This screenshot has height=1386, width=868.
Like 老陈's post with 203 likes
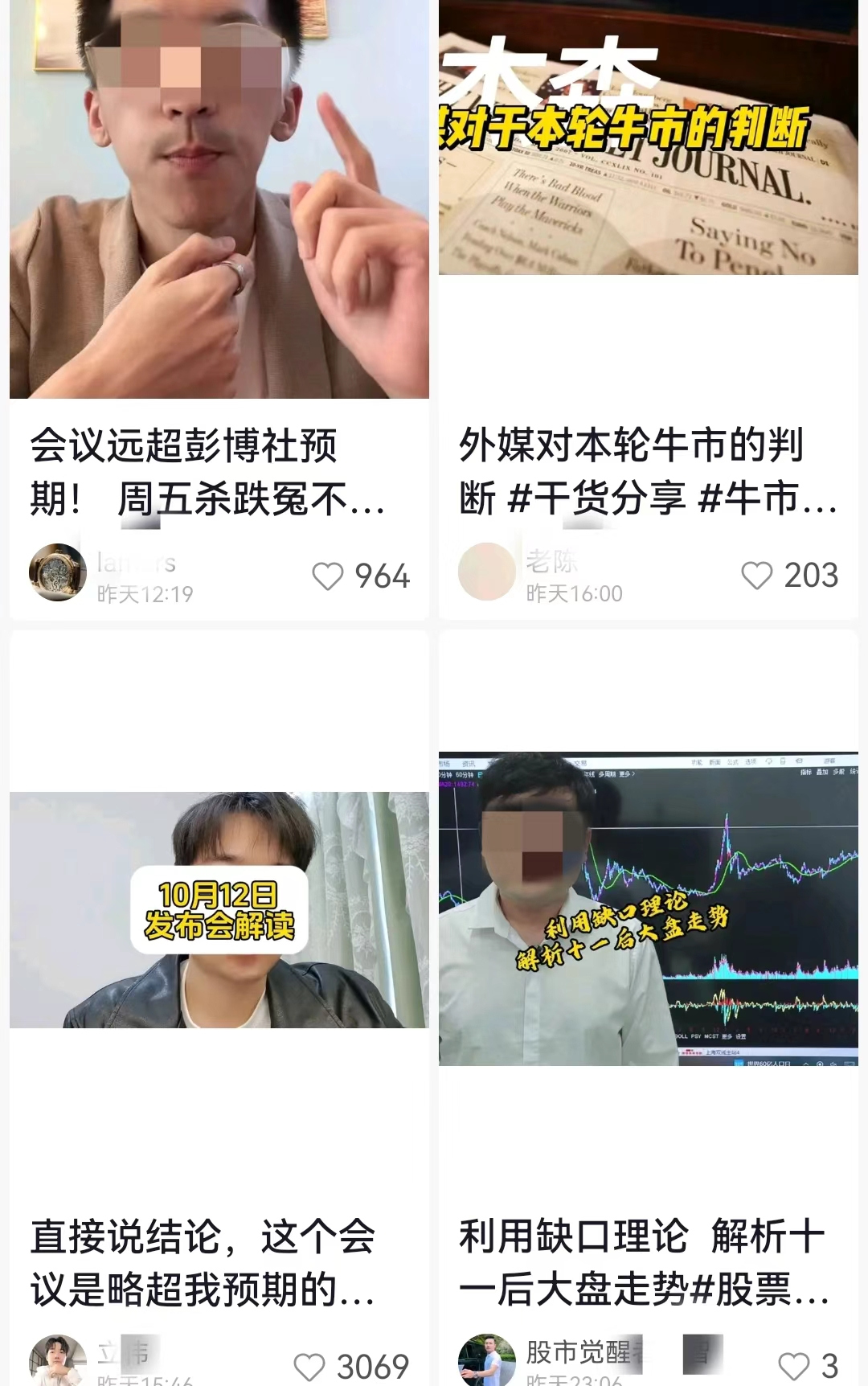[756, 576]
